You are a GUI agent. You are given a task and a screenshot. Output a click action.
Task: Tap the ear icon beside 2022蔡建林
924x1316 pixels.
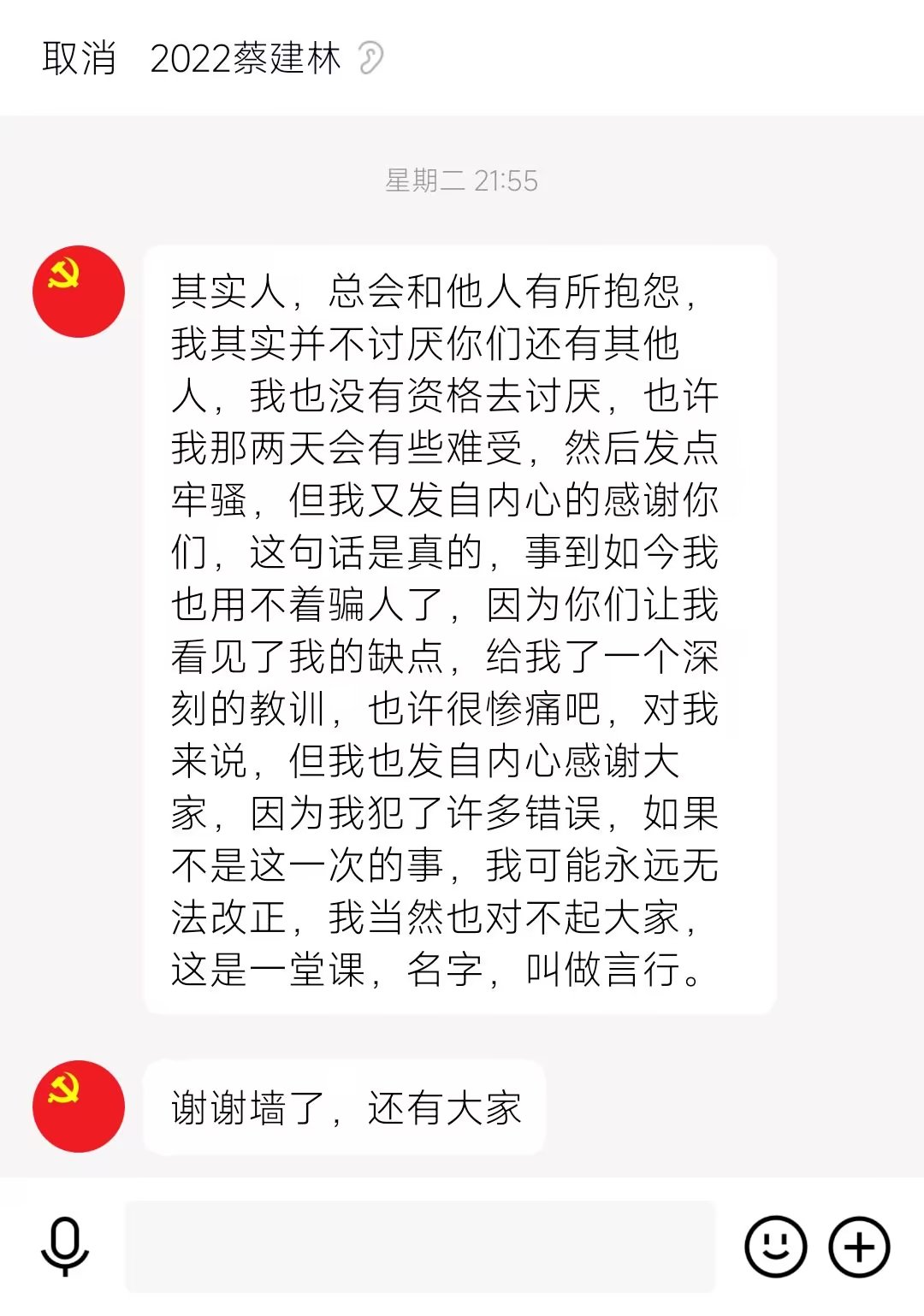click(370, 58)
